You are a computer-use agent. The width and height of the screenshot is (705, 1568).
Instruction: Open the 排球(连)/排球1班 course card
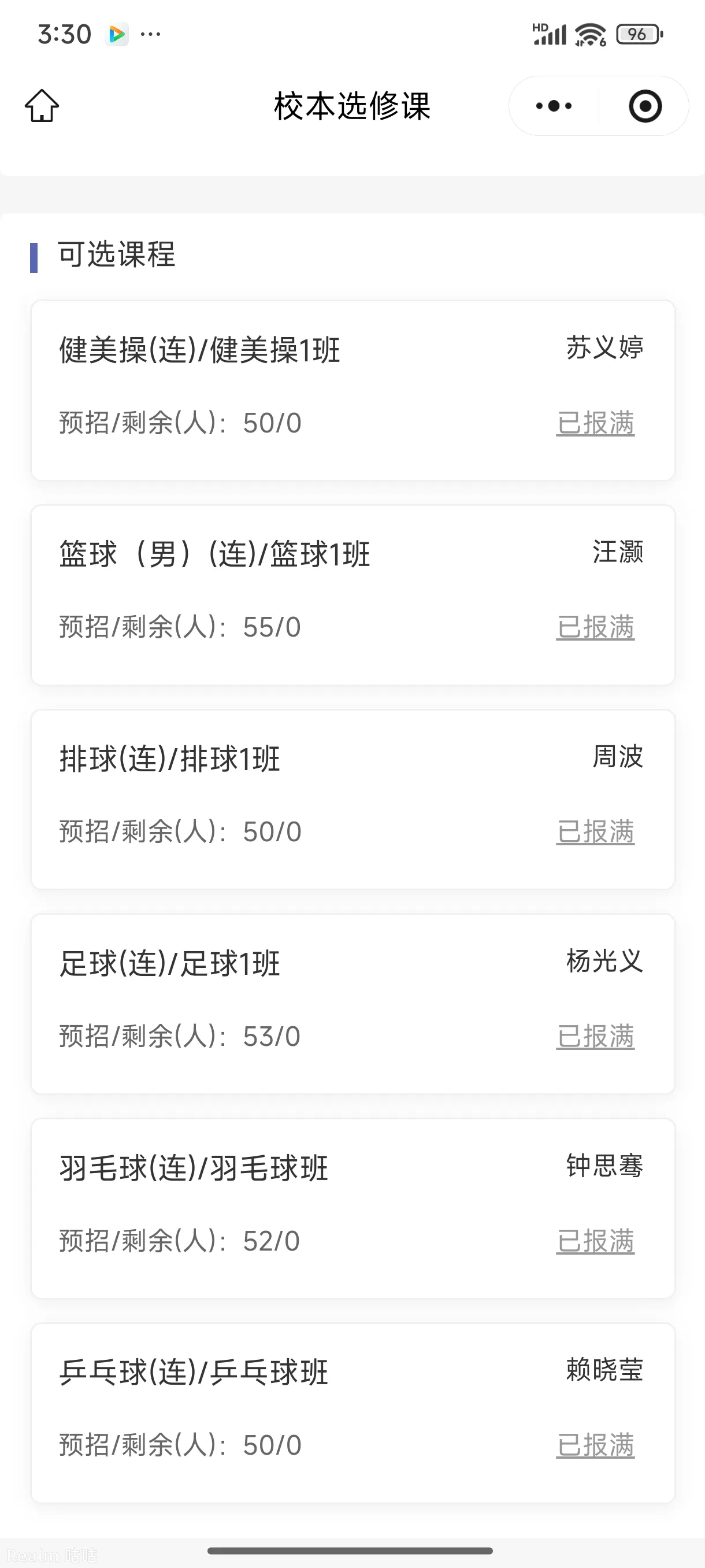click(170, 759)
